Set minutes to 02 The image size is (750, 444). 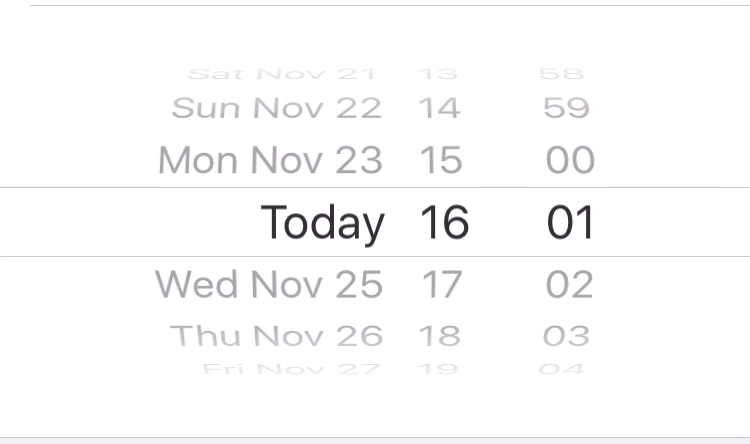pyautogui.click(x=569, y=284)
